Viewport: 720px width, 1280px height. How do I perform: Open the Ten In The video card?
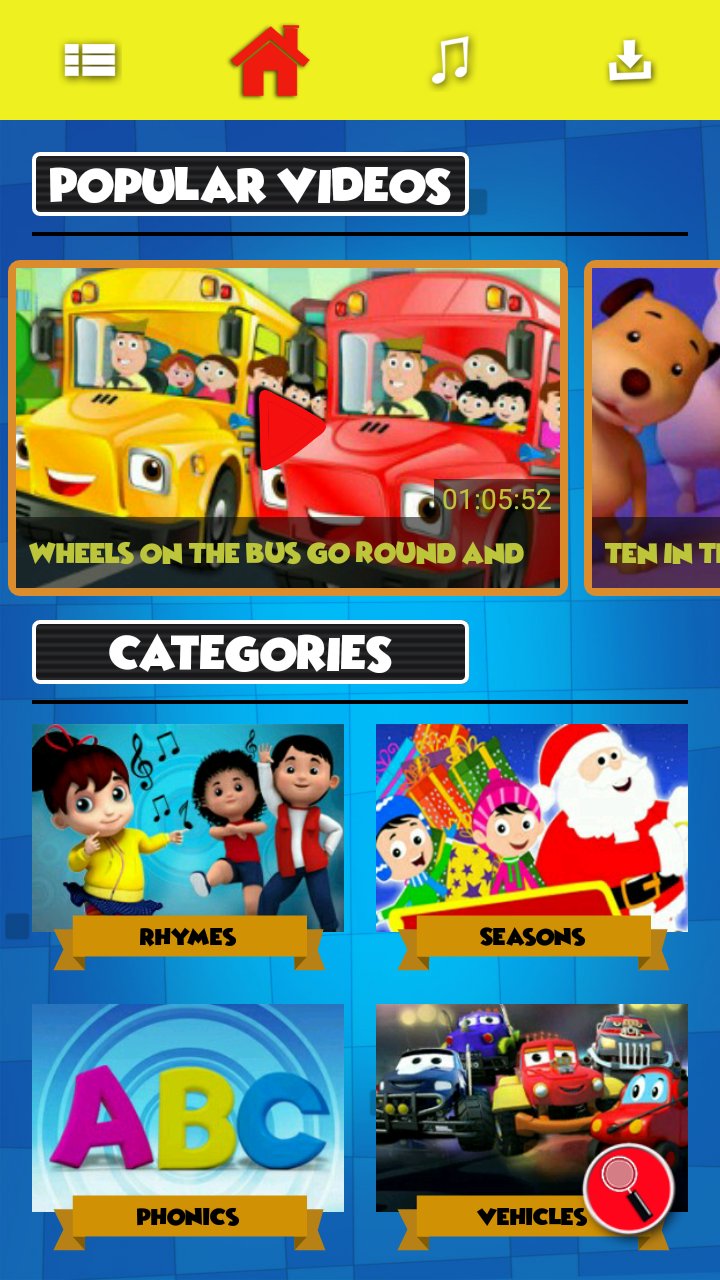click(x=652, y=428)
